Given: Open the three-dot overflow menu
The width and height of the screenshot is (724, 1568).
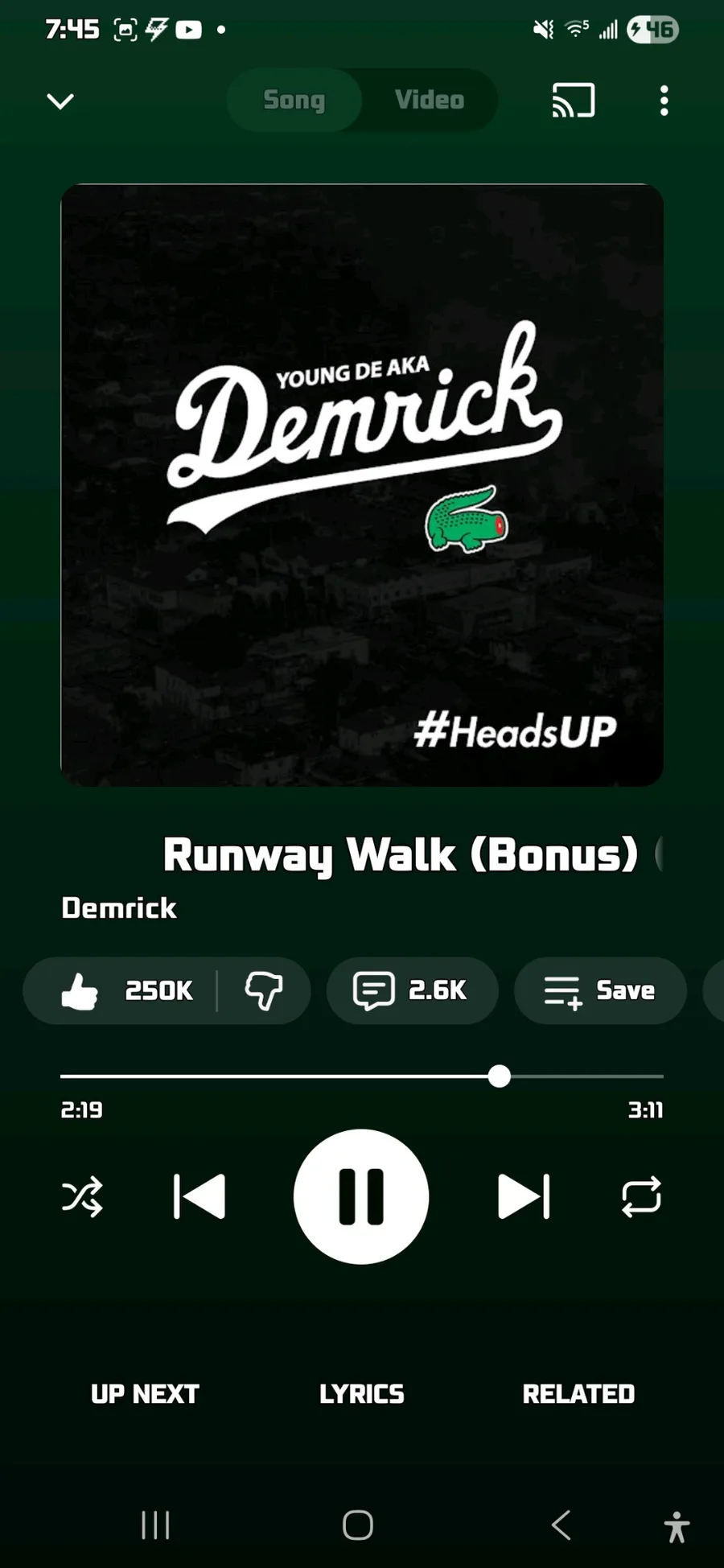Looking at the screenshot, I should [664, 101].
